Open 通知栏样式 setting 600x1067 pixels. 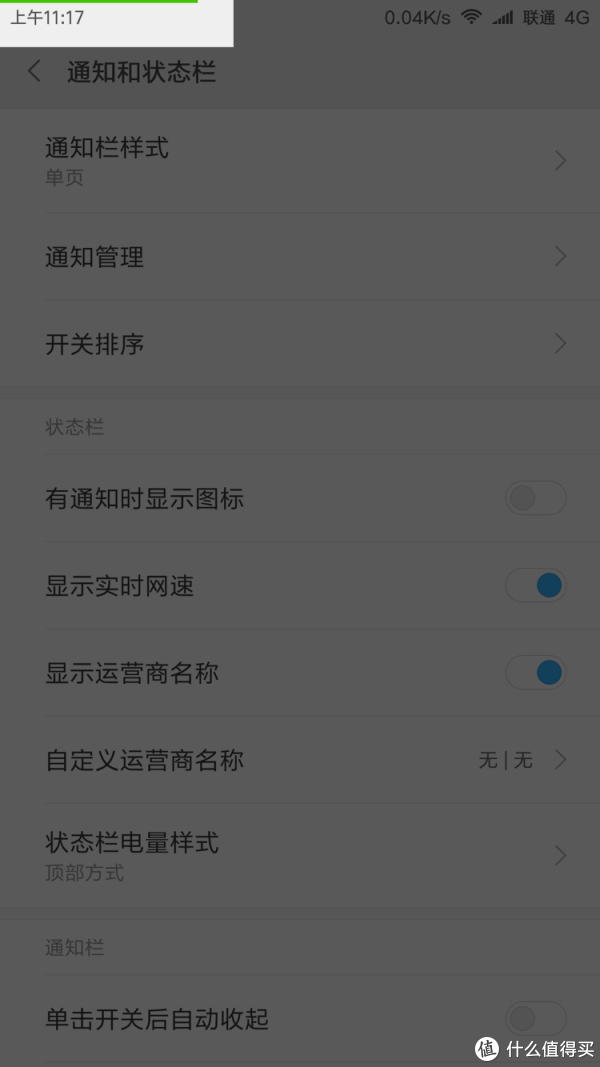click(x=300, y=161)
